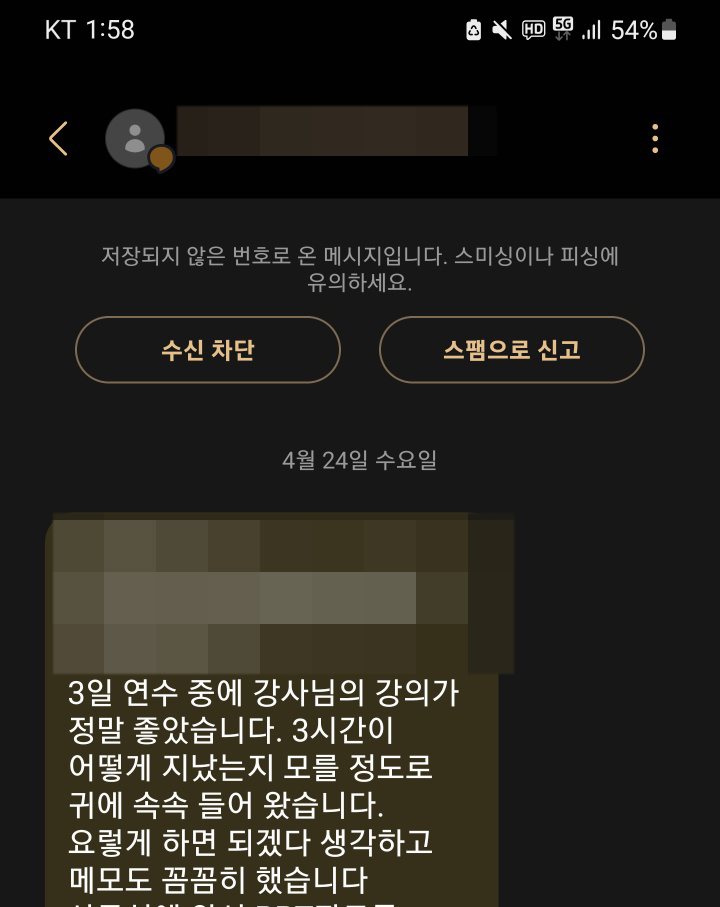Viewport: 720px width, 907px height.
Task: Go back to the message list
Action: (x=58, y=138)
